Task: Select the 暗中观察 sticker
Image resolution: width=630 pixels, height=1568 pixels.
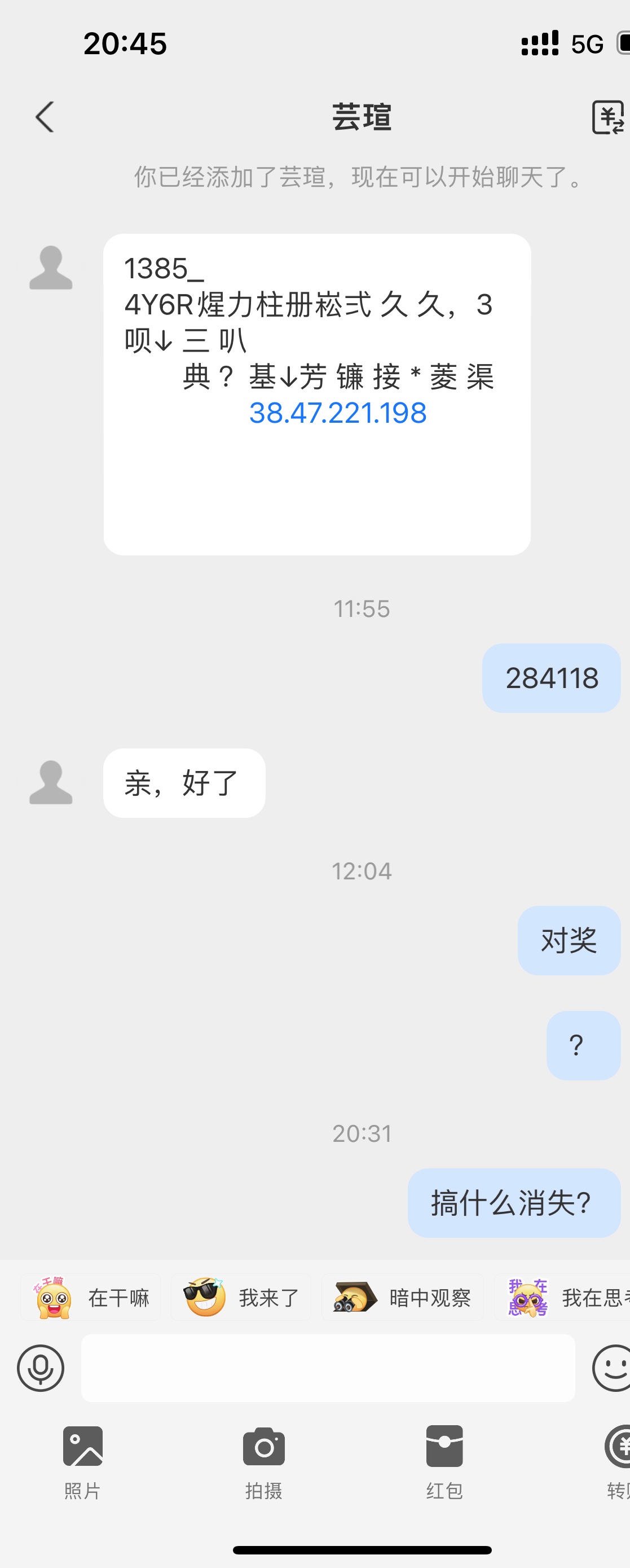Action: pos(402,1297)
